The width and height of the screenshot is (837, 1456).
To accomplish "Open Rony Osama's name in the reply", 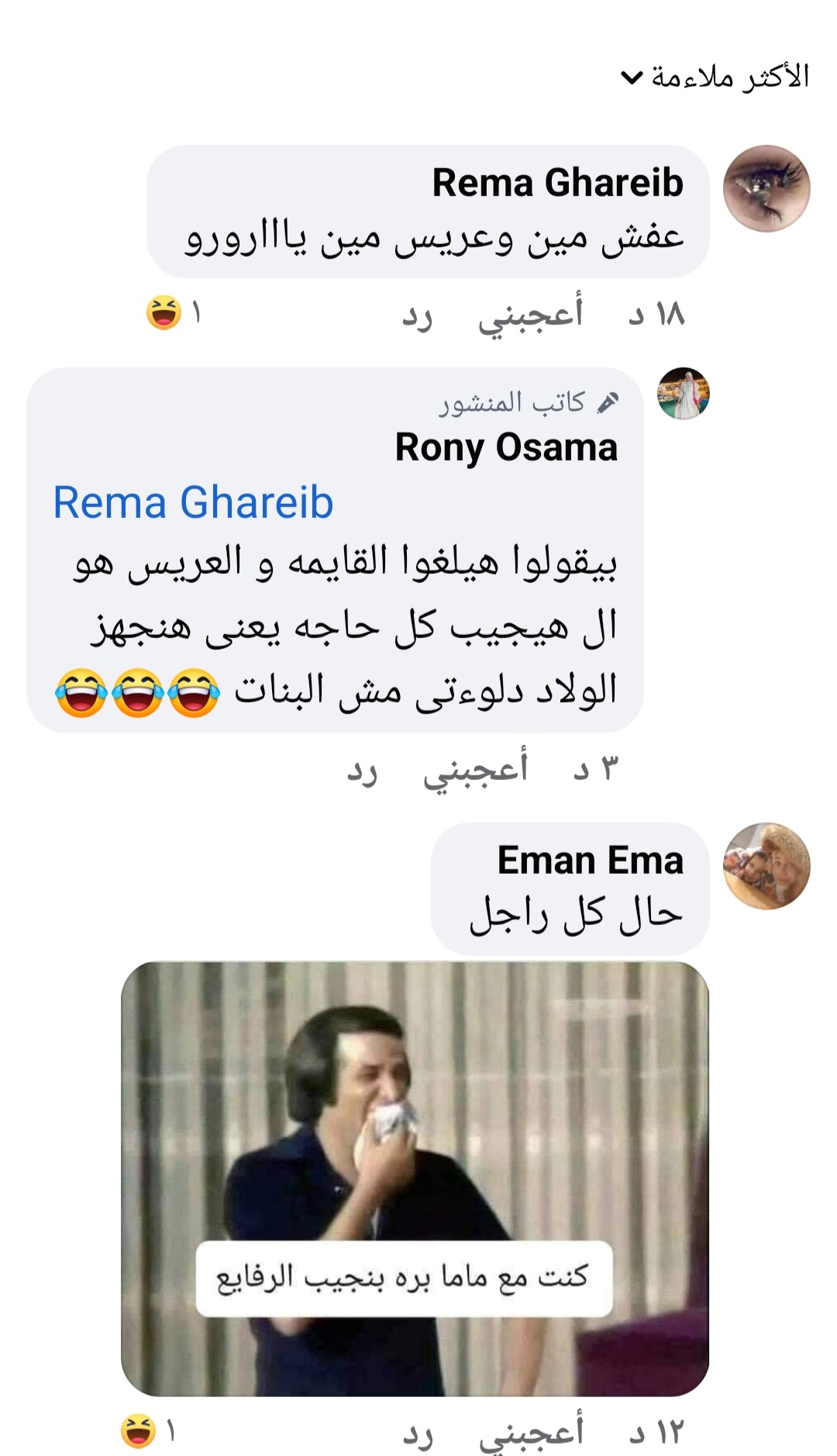I will [x=506, y=447].
